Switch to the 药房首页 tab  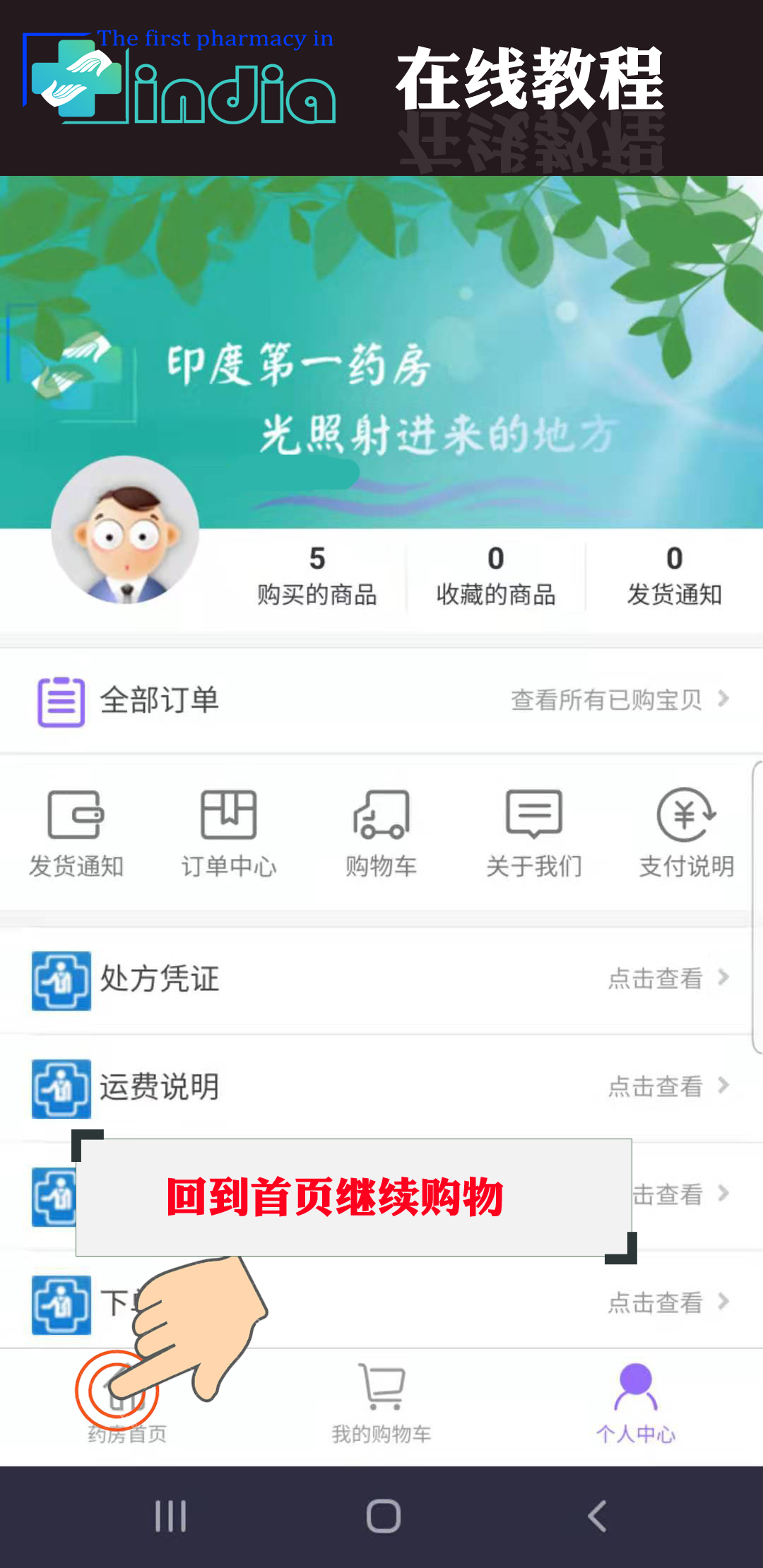pos(126,1404)
